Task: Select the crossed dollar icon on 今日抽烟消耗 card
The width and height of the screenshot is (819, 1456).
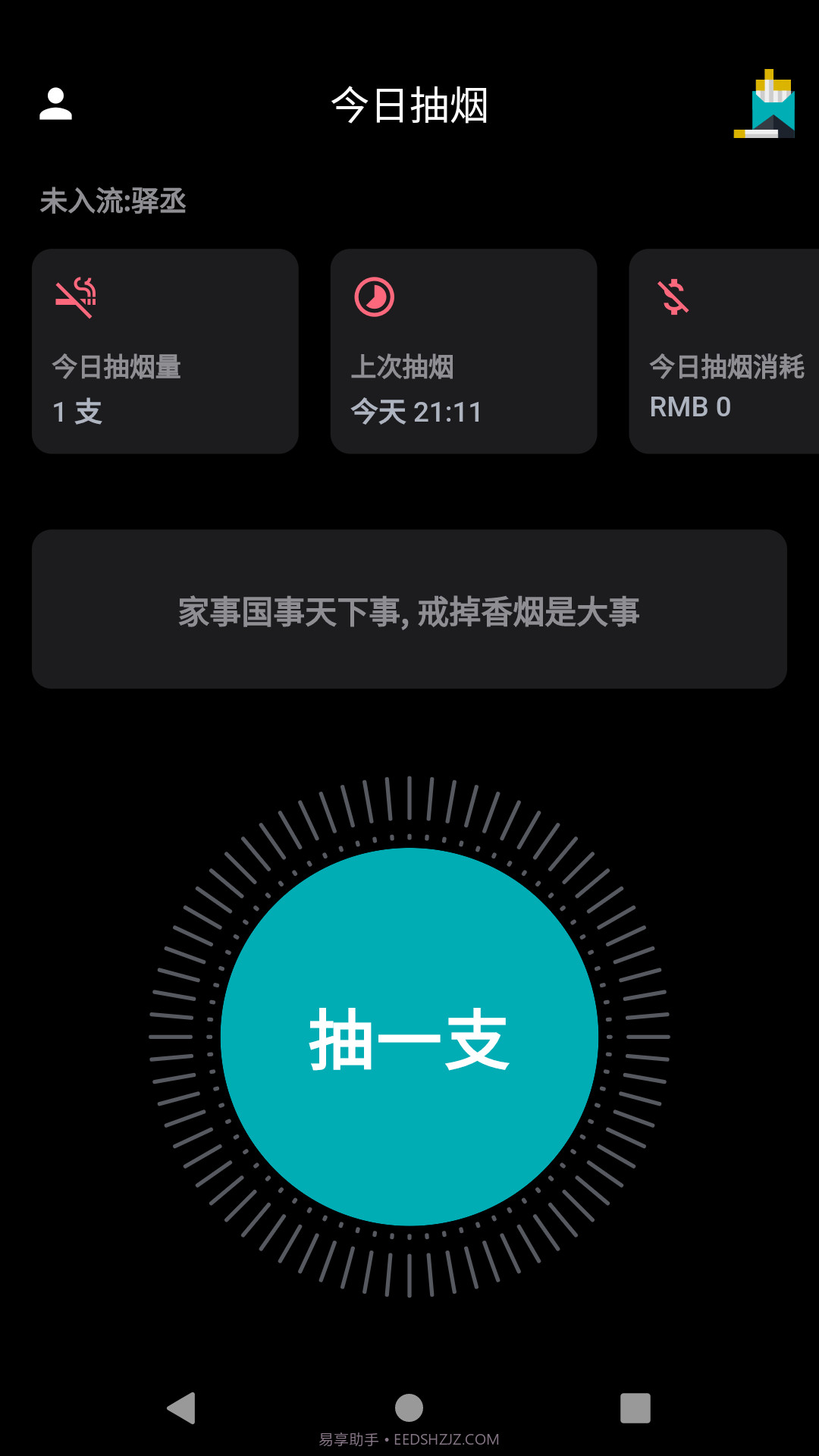Action: point(672,298)
